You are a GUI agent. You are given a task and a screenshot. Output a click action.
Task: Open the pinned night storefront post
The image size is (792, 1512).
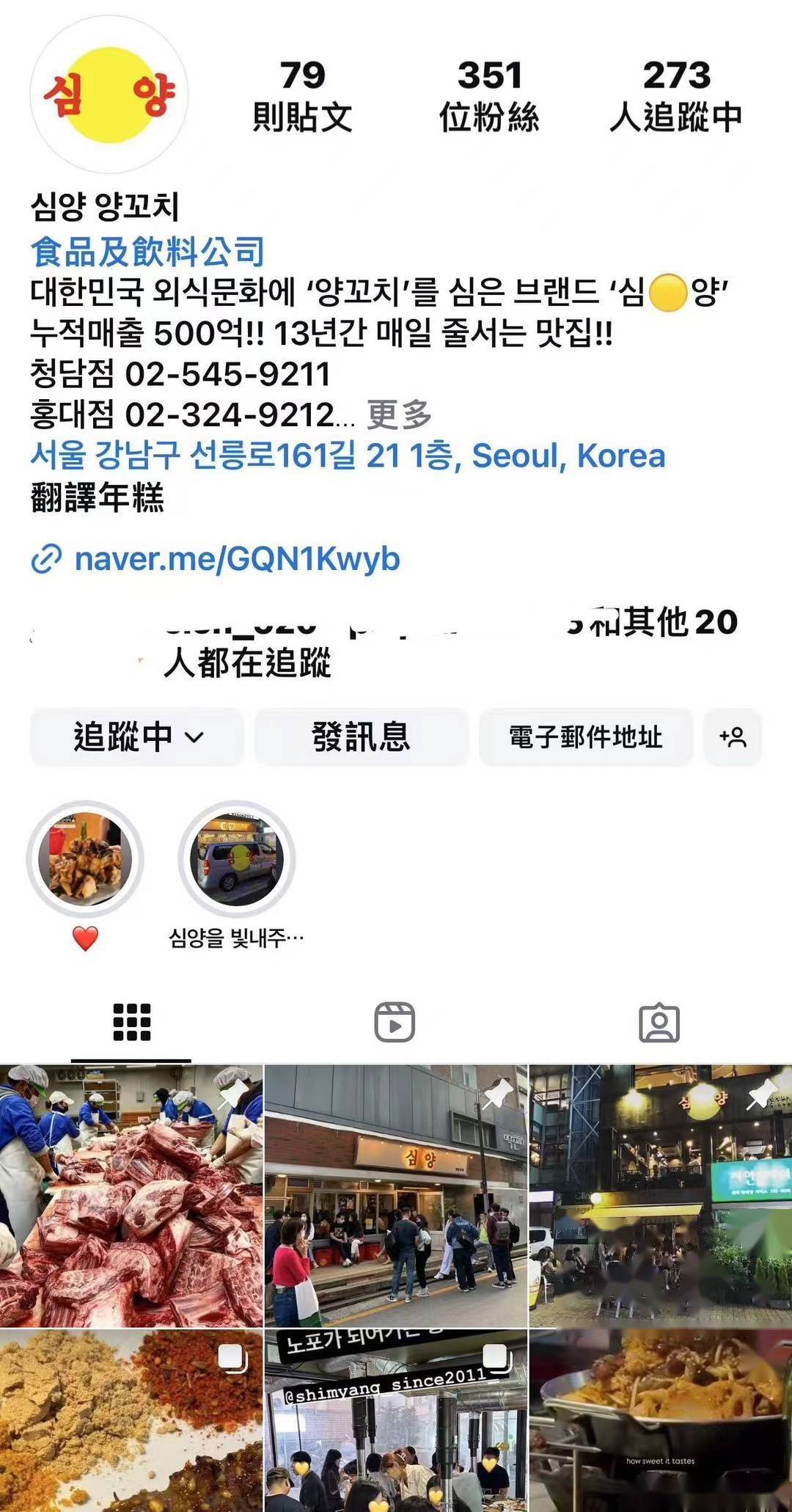[x=660, y=1196]
